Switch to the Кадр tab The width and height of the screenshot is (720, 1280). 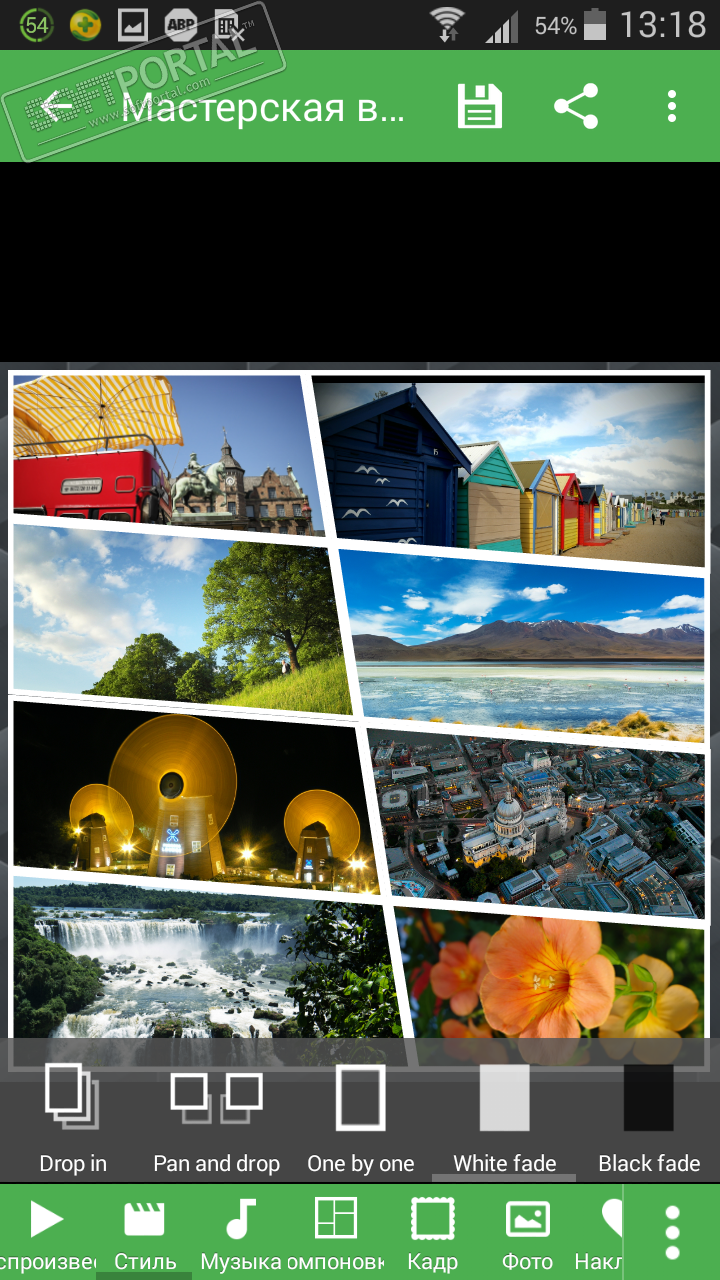[x=432, y=1232]
